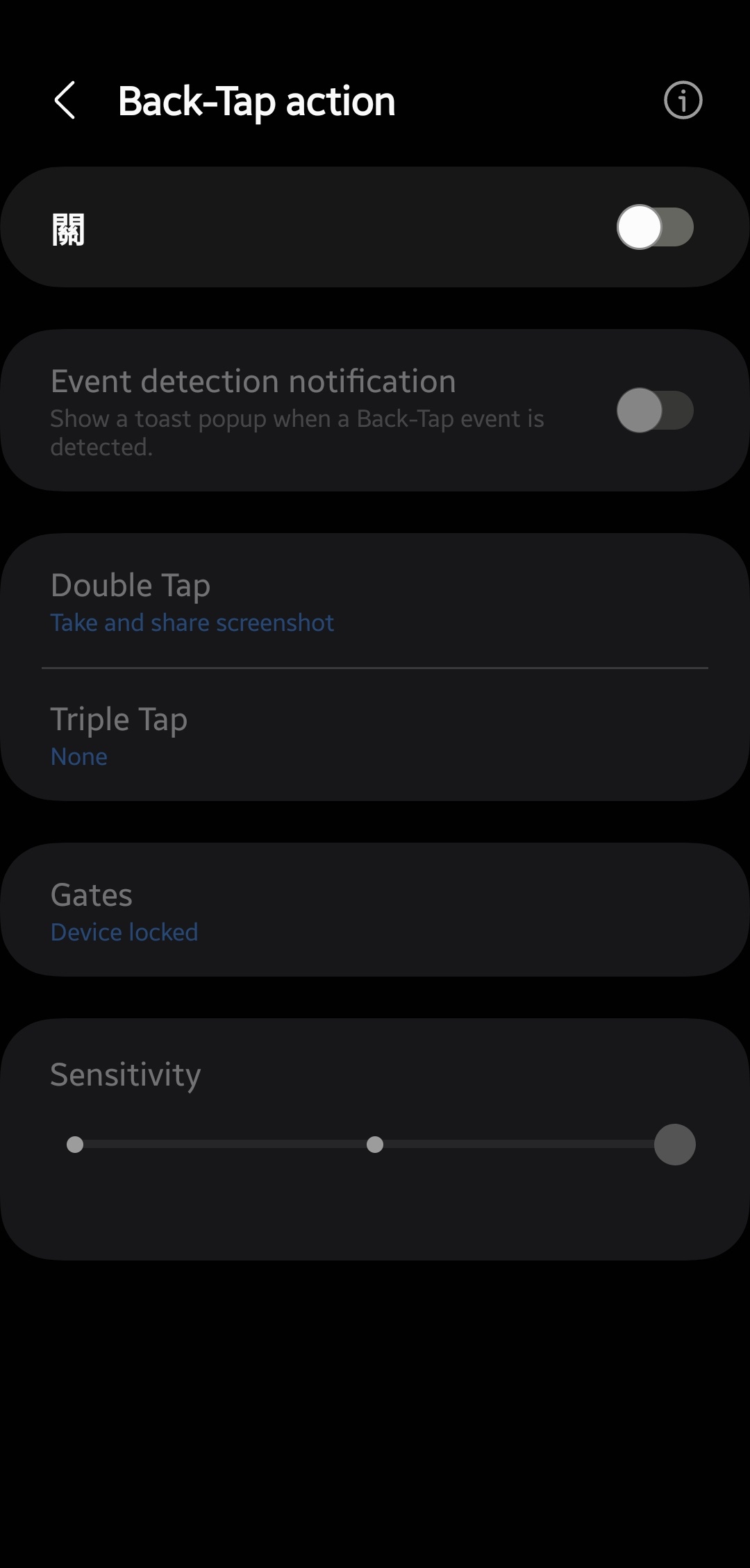
Task: Set Sensitivity slider to middle point
Action: pyautogui.click(x=375, y=1145)
